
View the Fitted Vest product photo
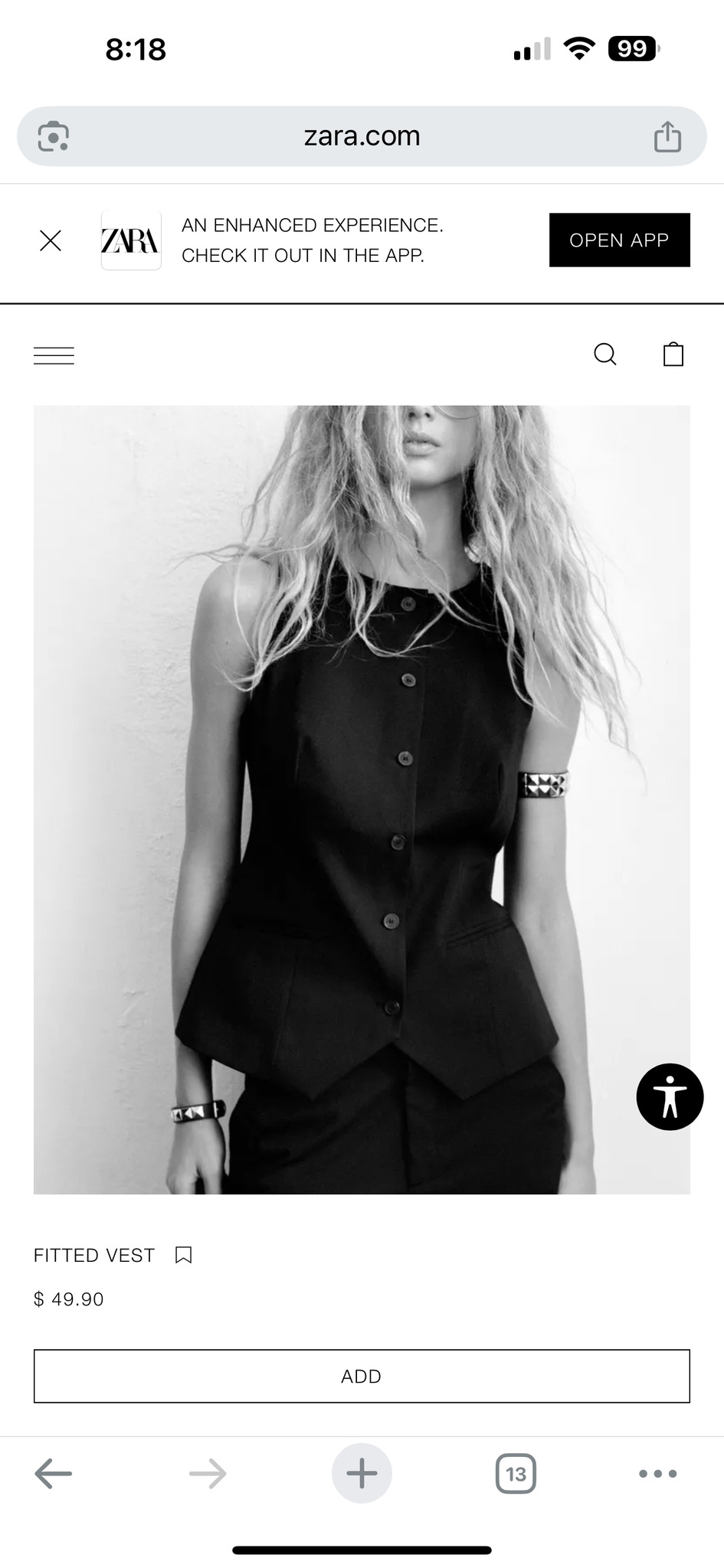pyautogui.click(x=362, y=799)
